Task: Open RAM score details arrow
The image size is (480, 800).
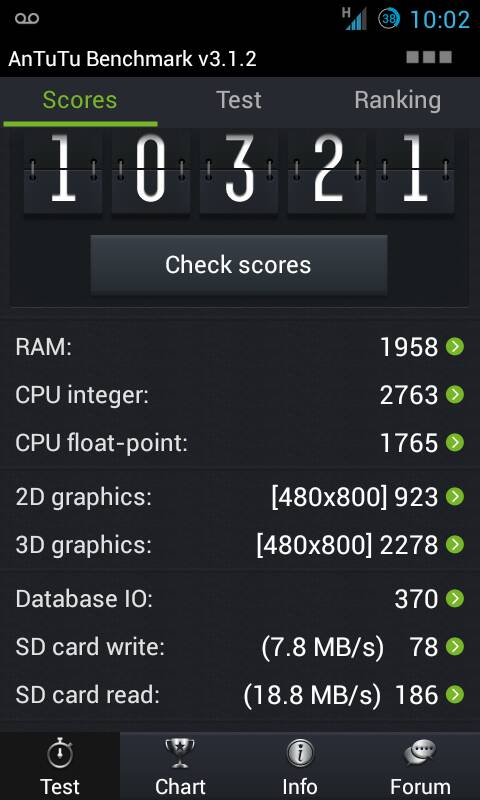Action: point(454,347)
